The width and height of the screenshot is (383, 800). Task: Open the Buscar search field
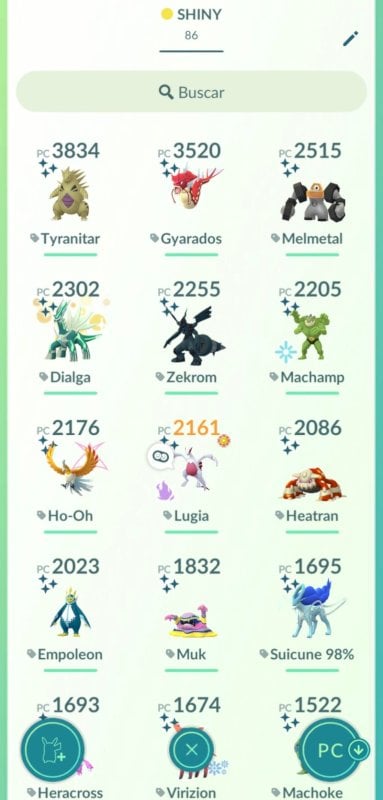point(191,92)
